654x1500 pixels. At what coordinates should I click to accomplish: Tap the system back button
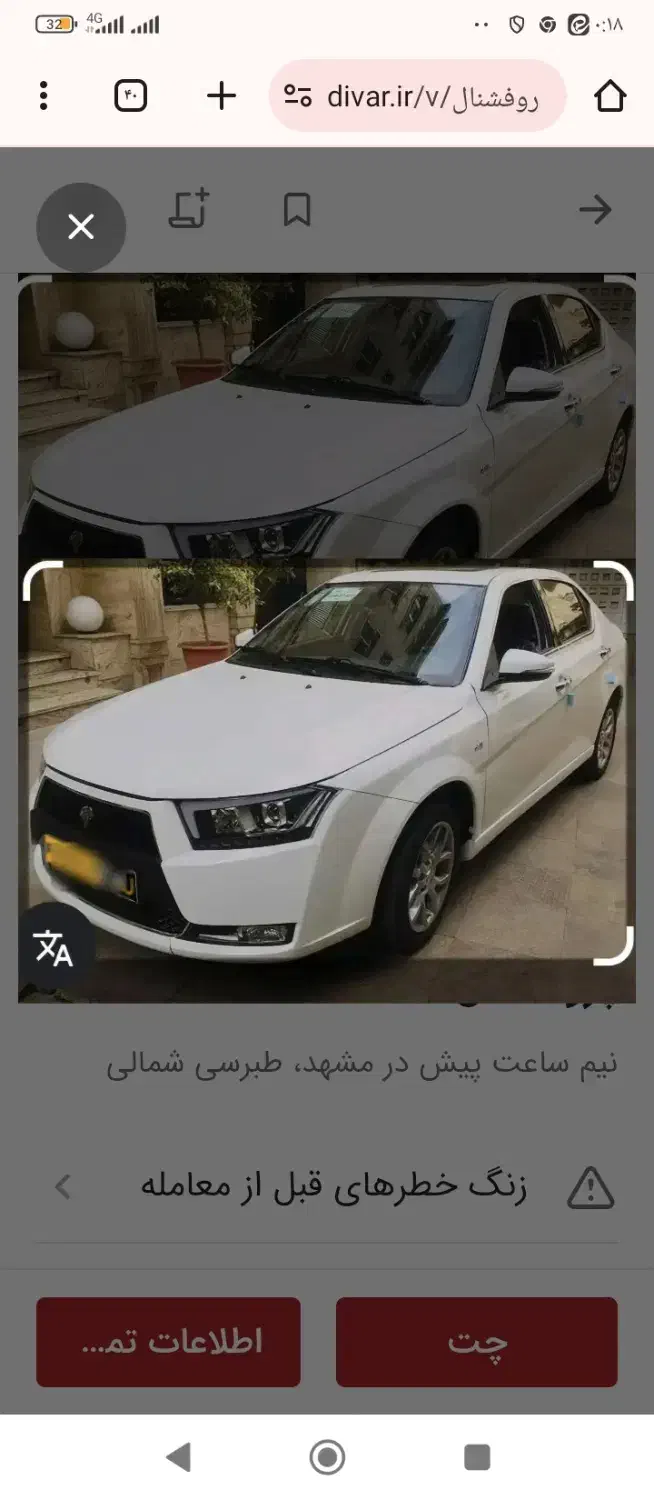coord(178,1457)
